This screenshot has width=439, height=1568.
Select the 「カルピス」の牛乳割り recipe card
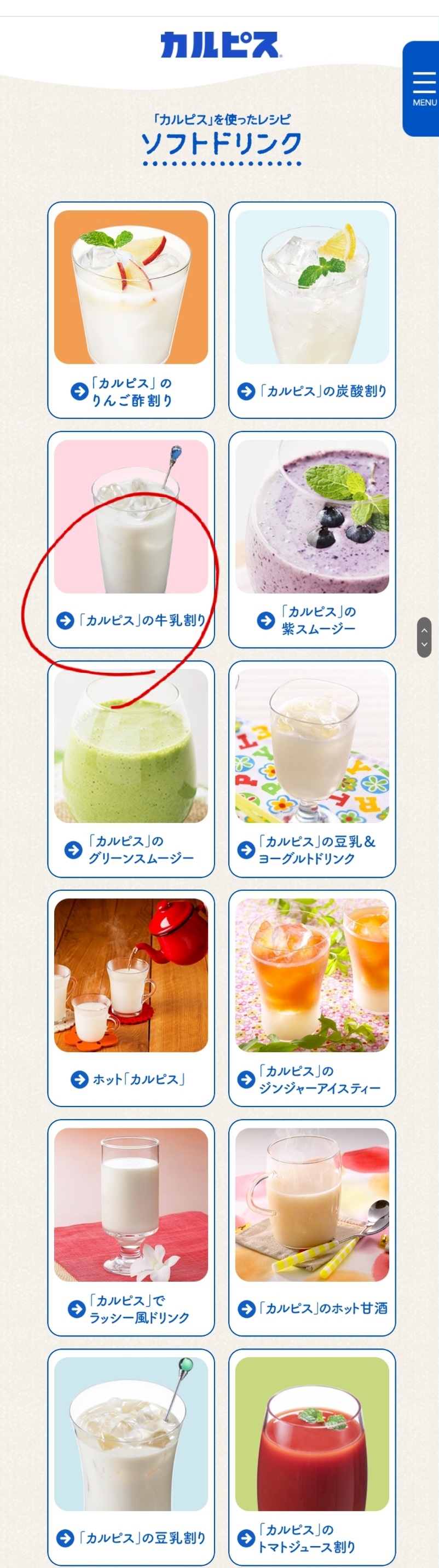(131, 539)
